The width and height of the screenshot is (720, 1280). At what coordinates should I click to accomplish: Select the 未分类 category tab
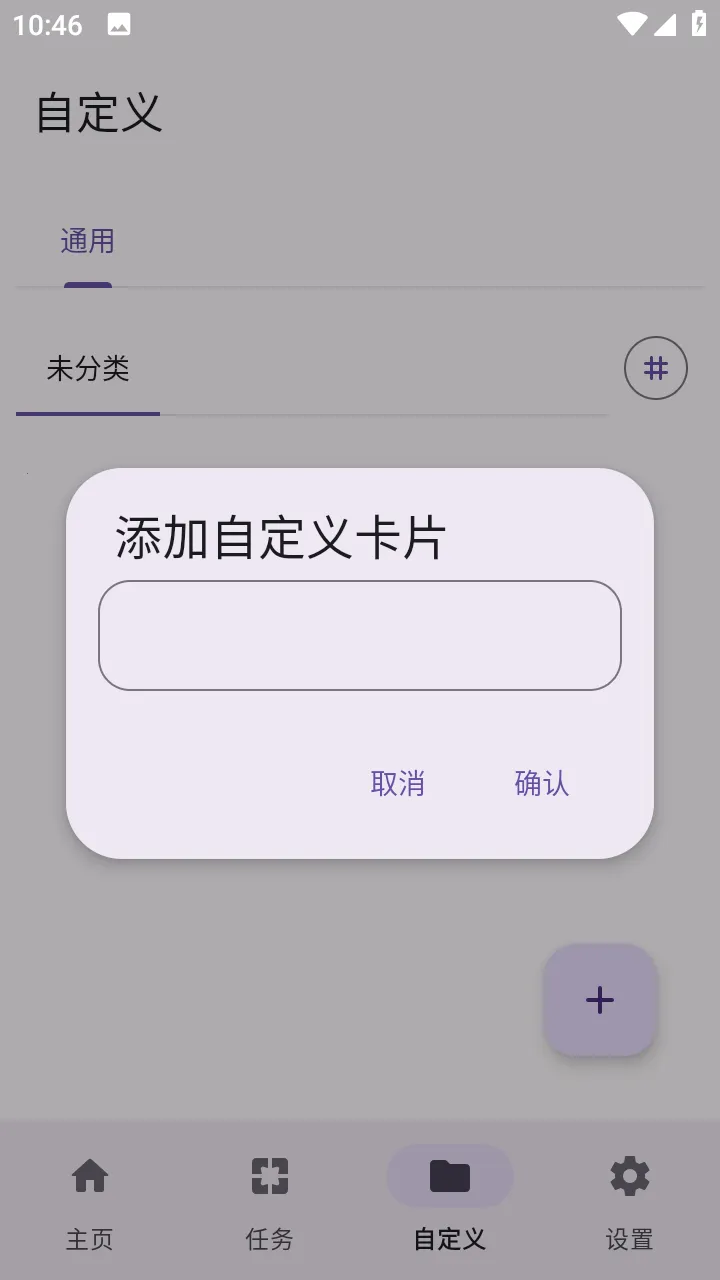[88, 370]
